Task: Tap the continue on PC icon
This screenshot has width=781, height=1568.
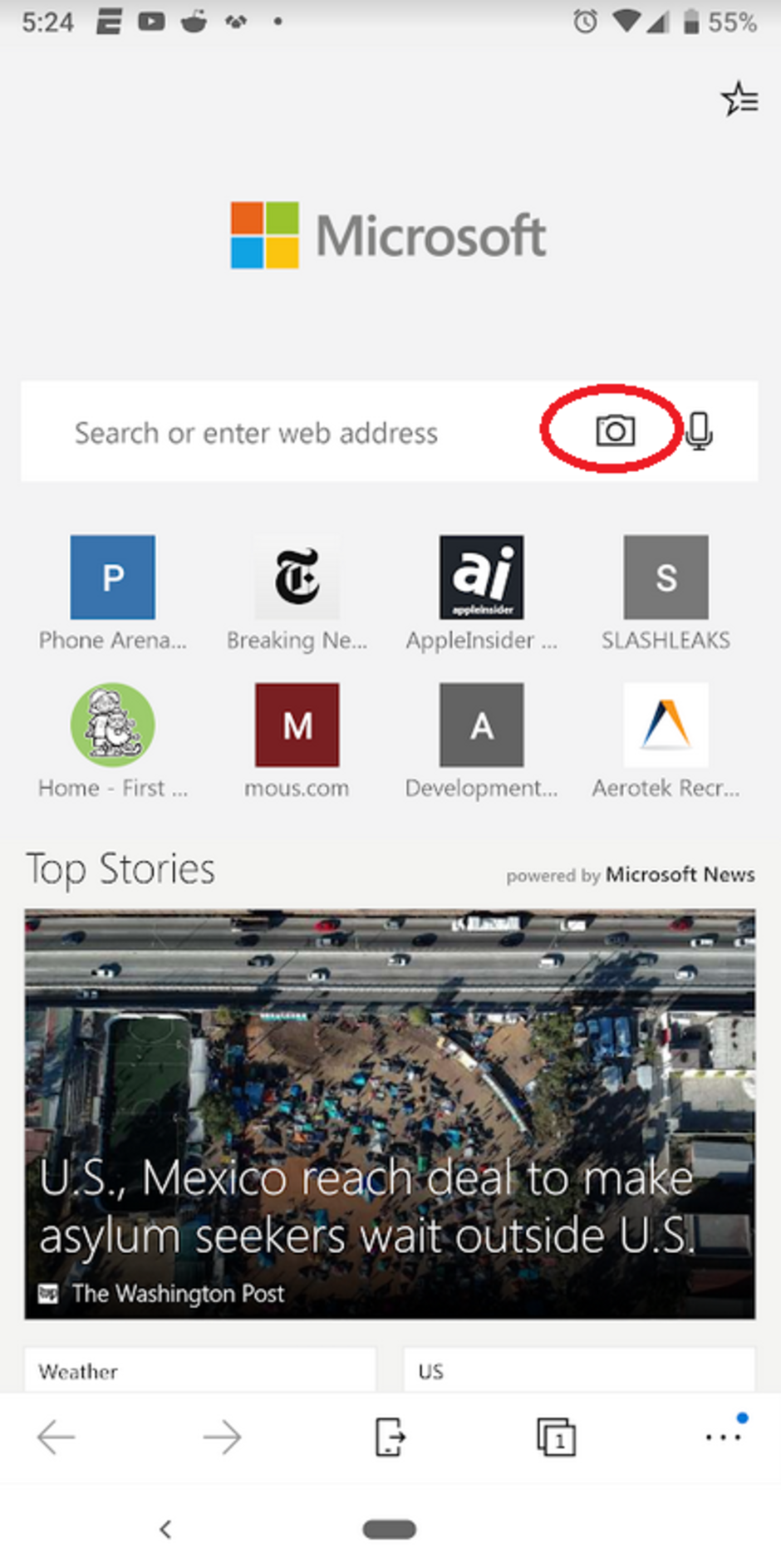Action: point(389,1437)
